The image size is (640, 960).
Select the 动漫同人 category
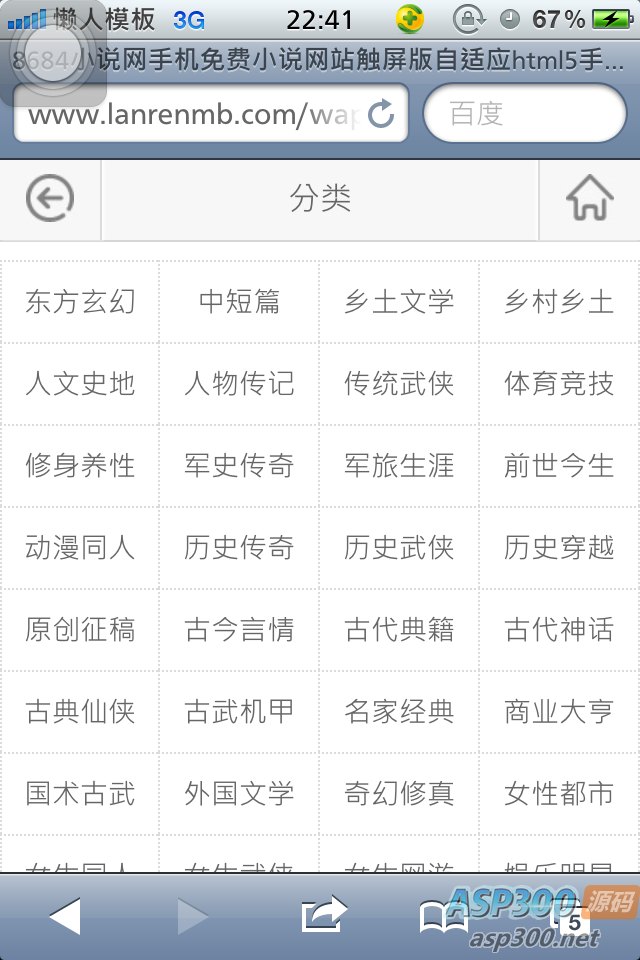pos(80,548)
